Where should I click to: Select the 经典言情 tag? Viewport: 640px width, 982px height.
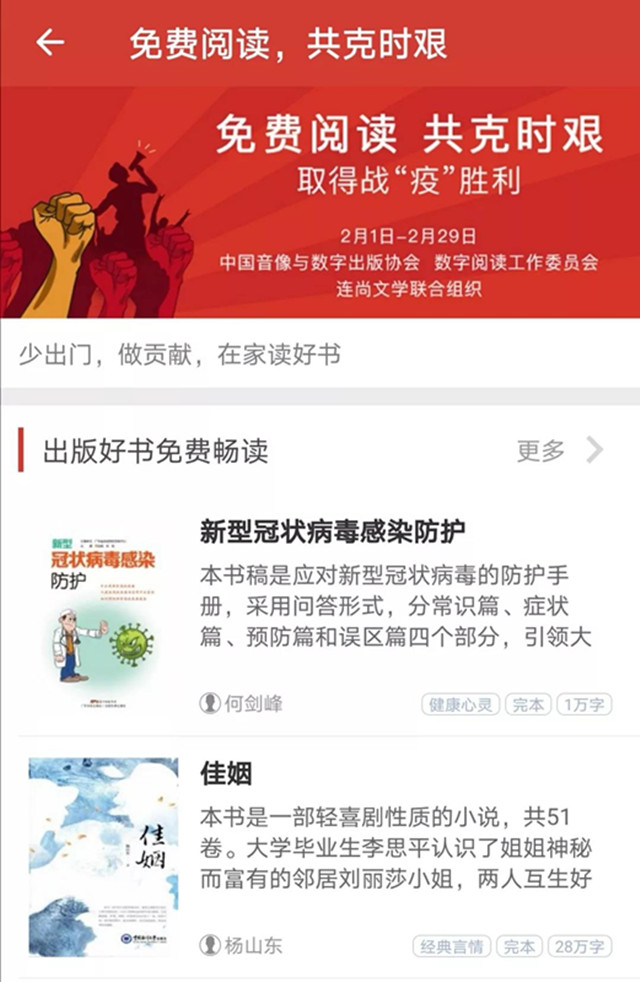tap(452, 946)
